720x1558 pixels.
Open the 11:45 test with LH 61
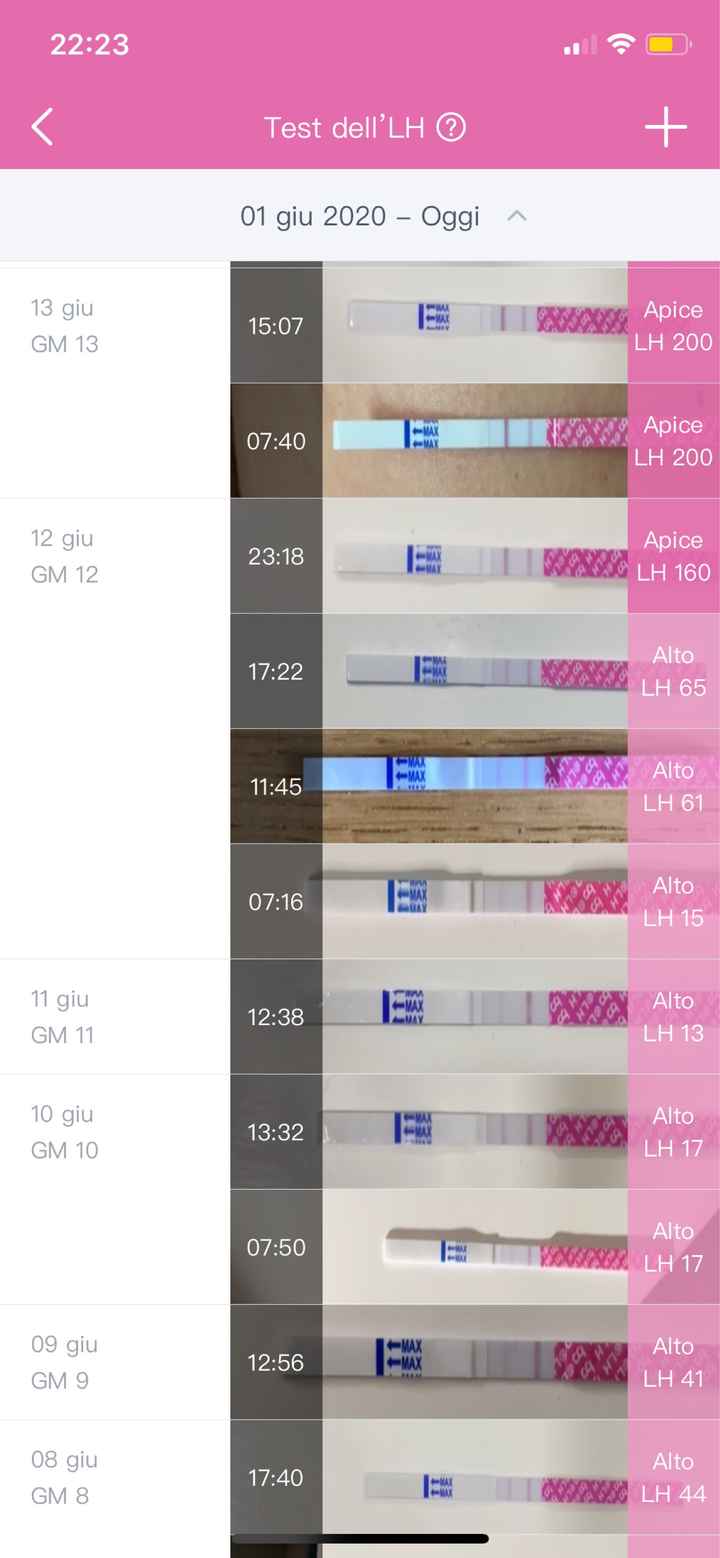pos(474,786)
